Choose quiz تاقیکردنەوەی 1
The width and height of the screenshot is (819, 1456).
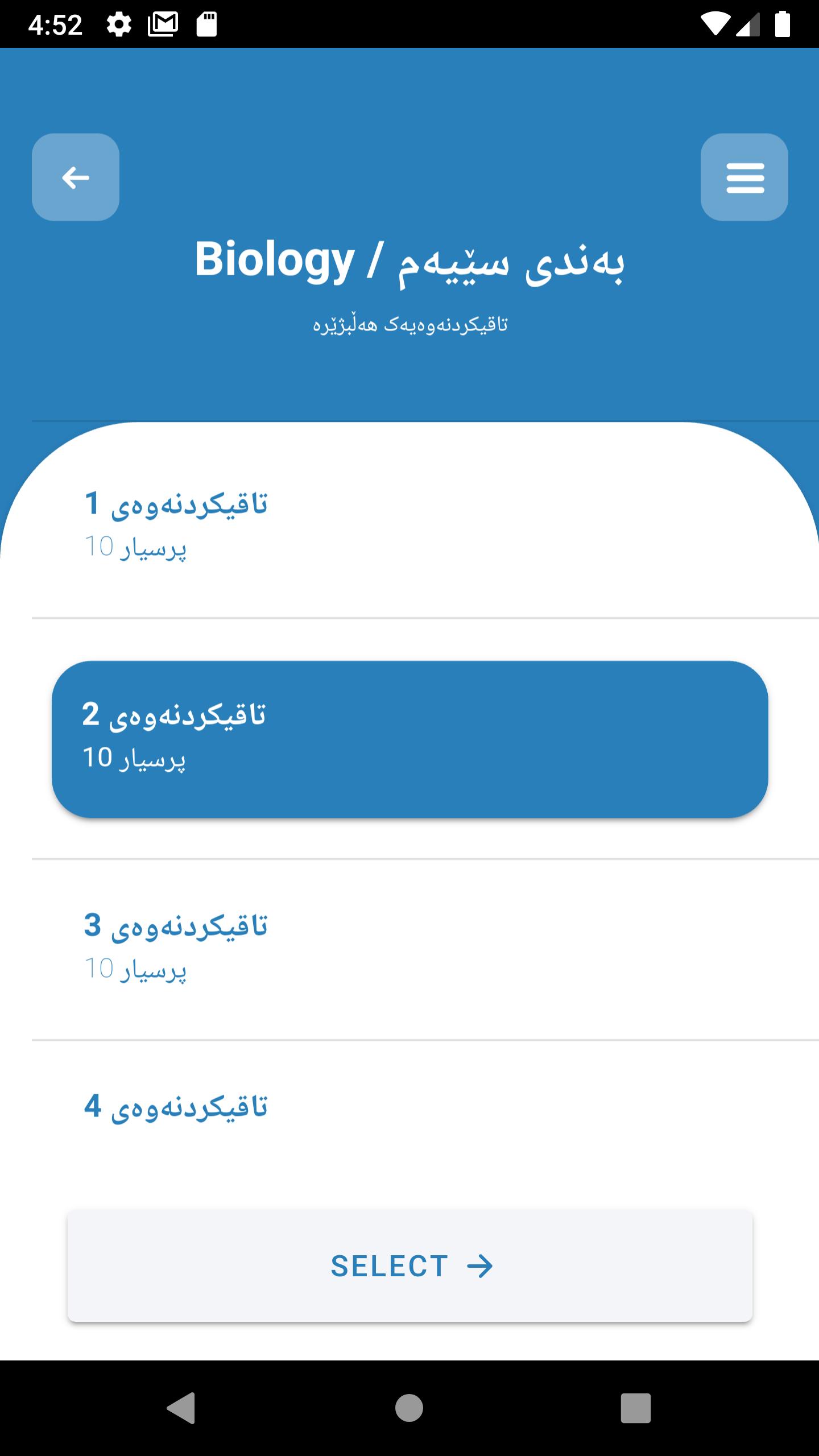(409, 523)
